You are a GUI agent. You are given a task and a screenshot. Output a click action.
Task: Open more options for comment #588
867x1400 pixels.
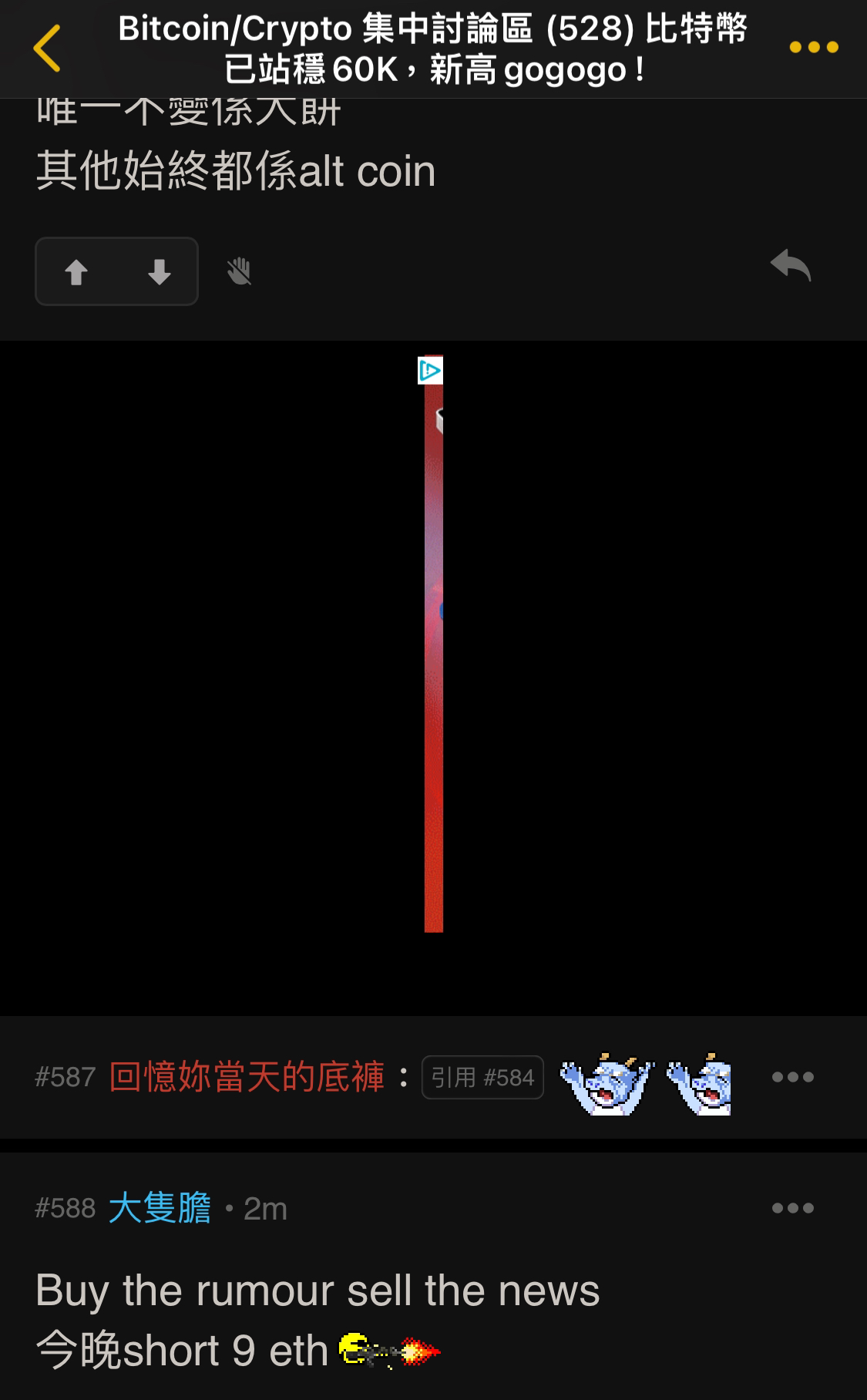click(x=792, y=1208)
